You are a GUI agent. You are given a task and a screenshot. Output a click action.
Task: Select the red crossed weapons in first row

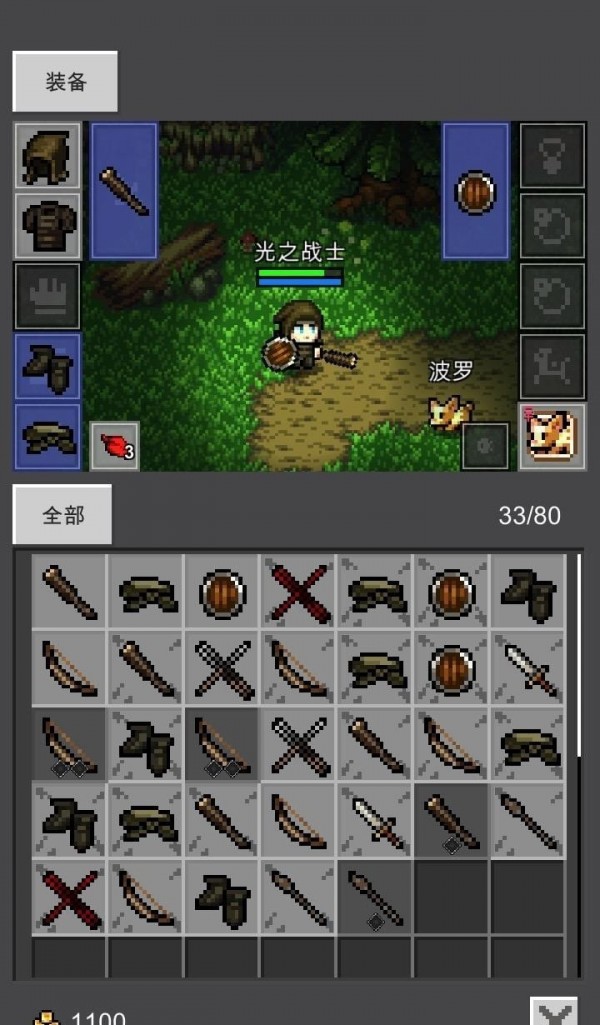pyautogui.click(x=298, y=592)
